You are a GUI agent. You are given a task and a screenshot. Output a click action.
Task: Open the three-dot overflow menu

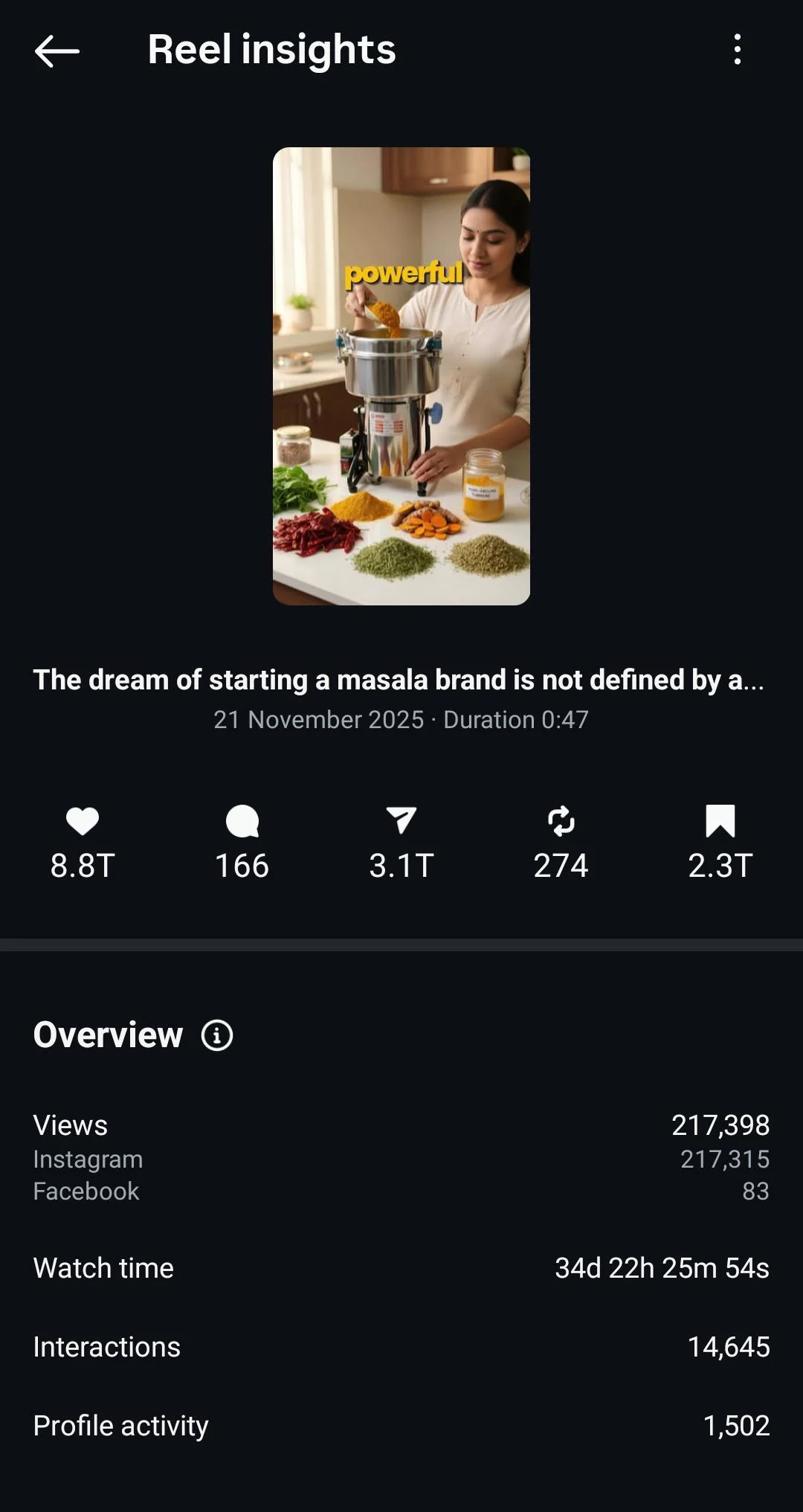737,50
